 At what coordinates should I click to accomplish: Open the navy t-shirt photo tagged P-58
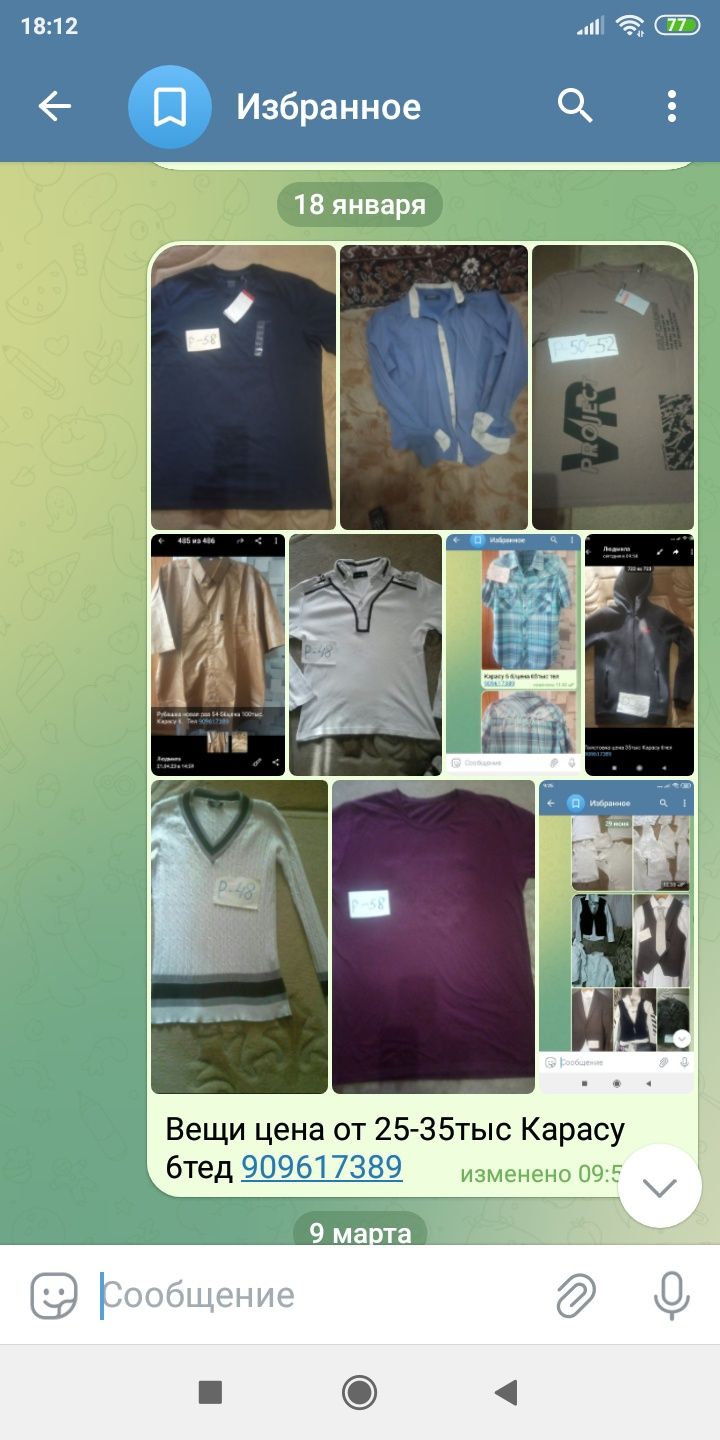[x=243, y=387]
